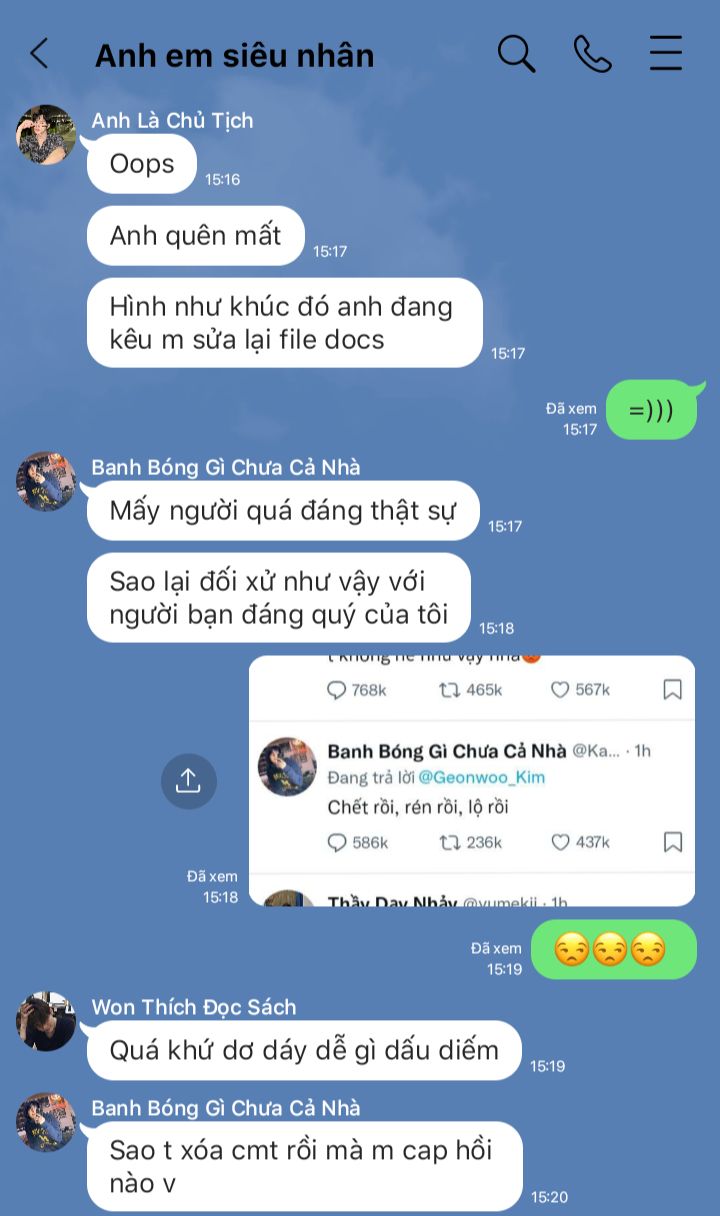Open avatar beside "Mấy người quá đáng thật sự"
This screenshot has width=720, height=1216.
click(x=46, y=482)
